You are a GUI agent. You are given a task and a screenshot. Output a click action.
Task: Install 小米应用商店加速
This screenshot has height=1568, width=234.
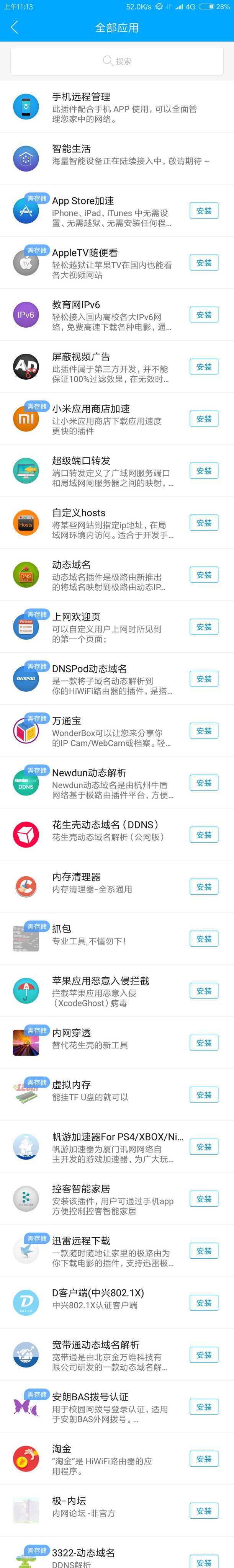coord(203,419)
